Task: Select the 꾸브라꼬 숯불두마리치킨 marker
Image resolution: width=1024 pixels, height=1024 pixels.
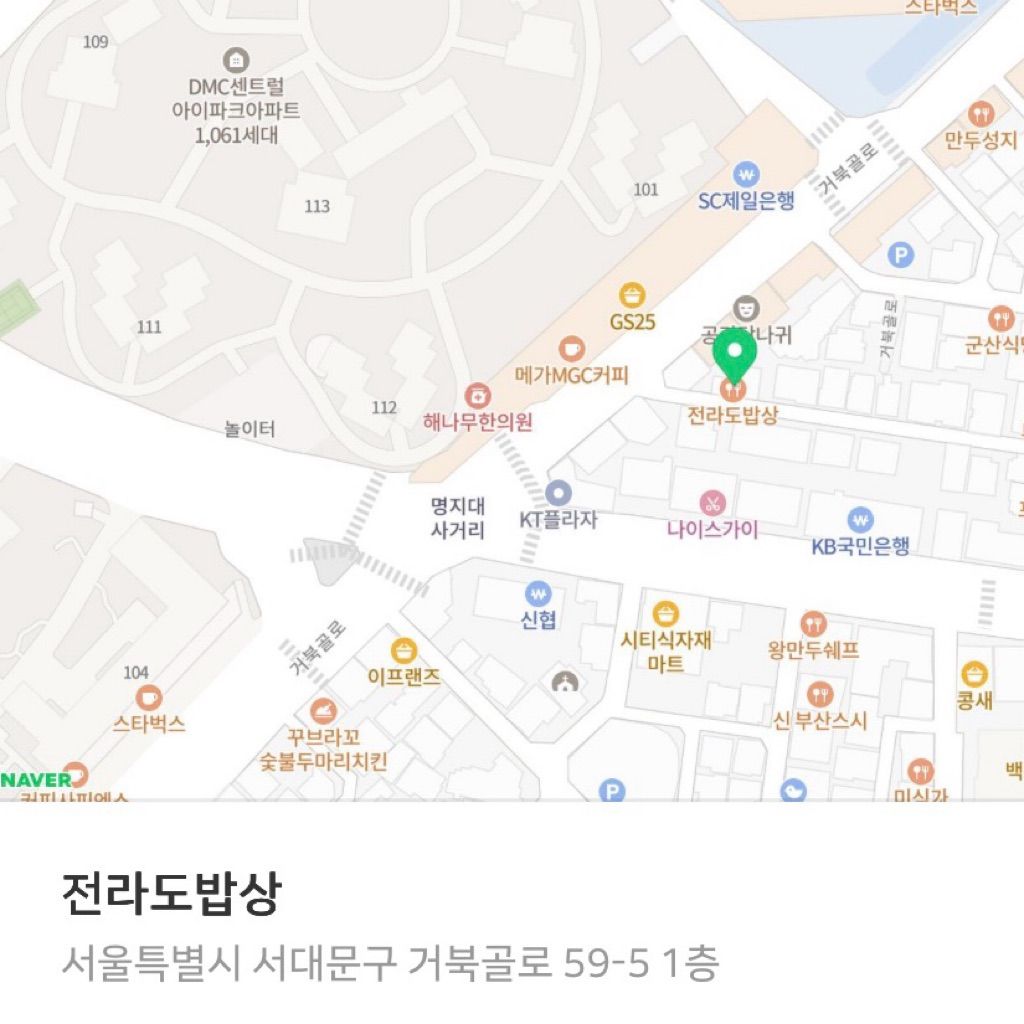Action: tap(322, 711)
